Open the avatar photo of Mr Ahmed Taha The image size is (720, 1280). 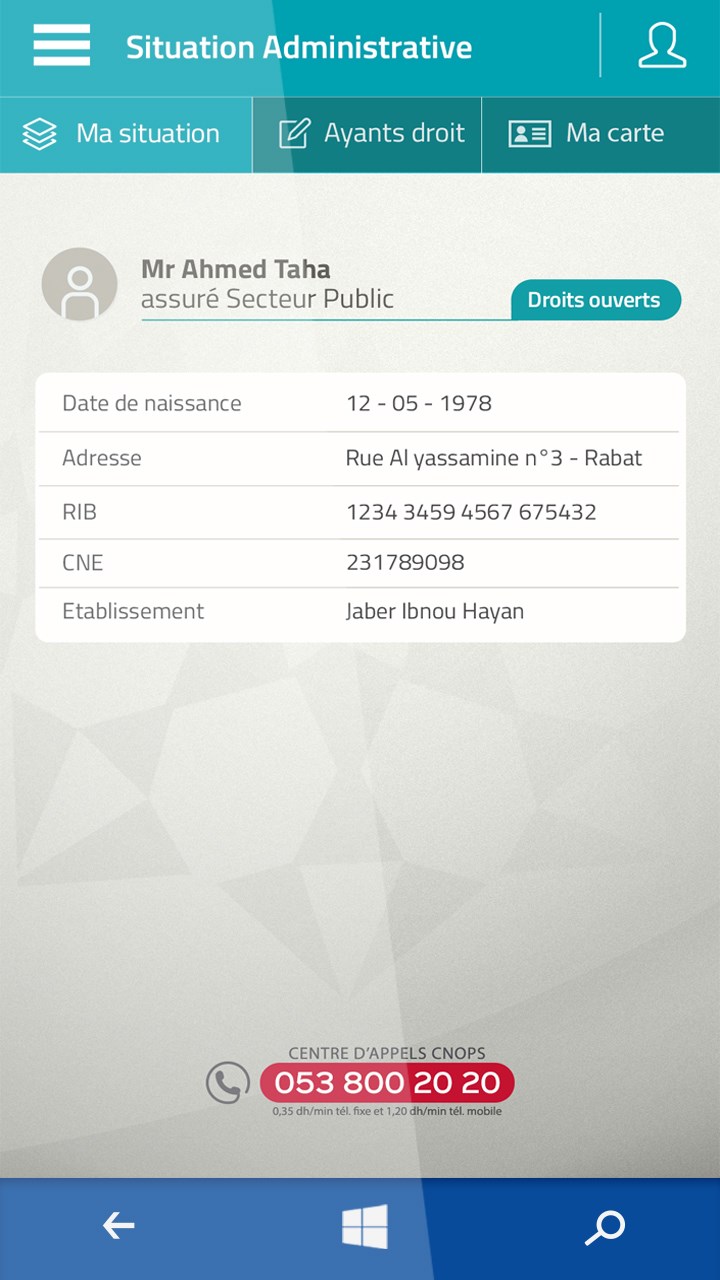point(80,283)
